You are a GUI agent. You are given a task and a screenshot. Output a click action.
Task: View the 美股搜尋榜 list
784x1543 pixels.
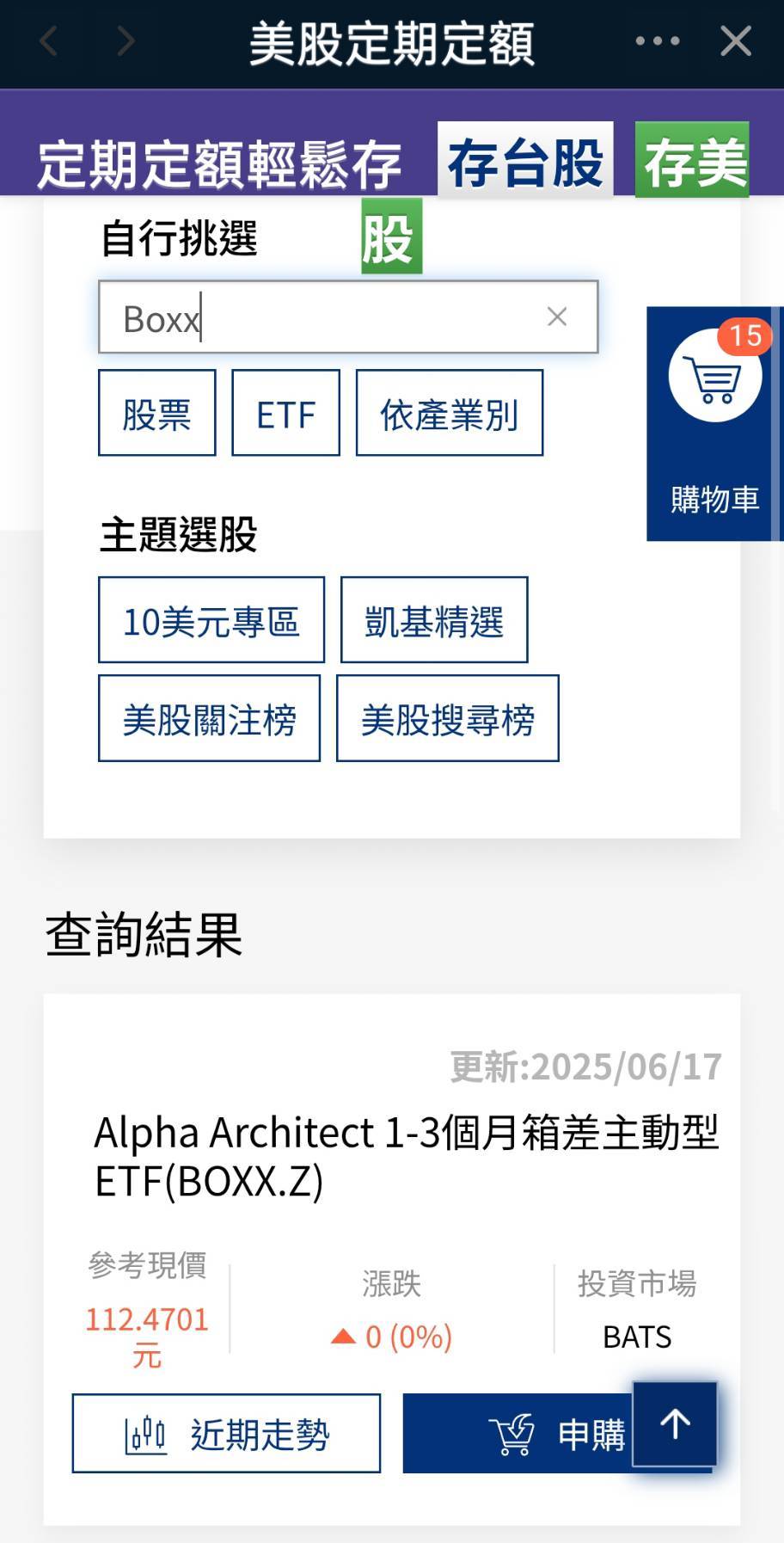tap(448, 718)
